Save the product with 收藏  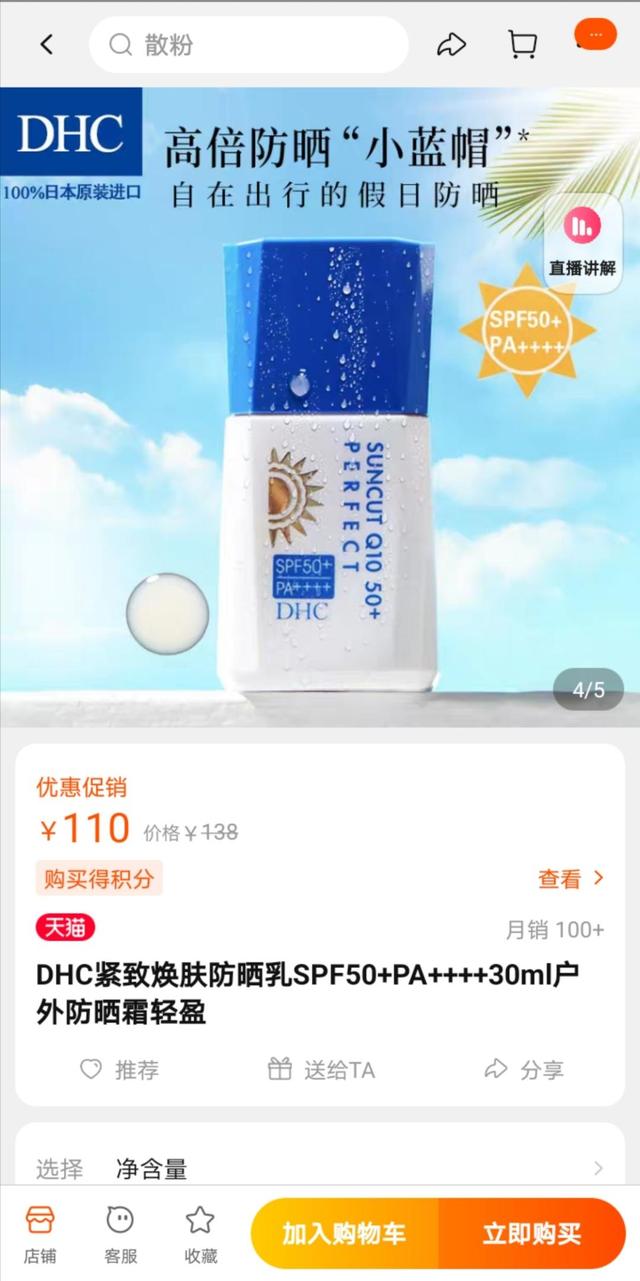(x=200, y=1233)
